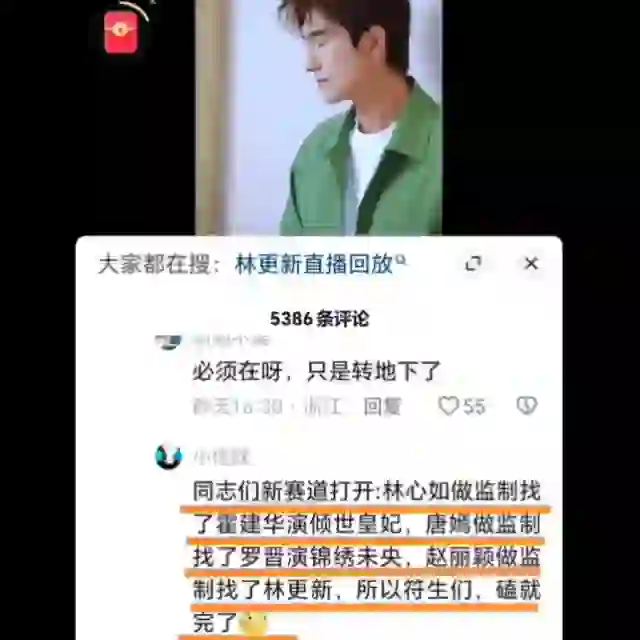Viewport: 640px width, 640px height.
Task: Close the comments panel
Action: tap(531, 264)
